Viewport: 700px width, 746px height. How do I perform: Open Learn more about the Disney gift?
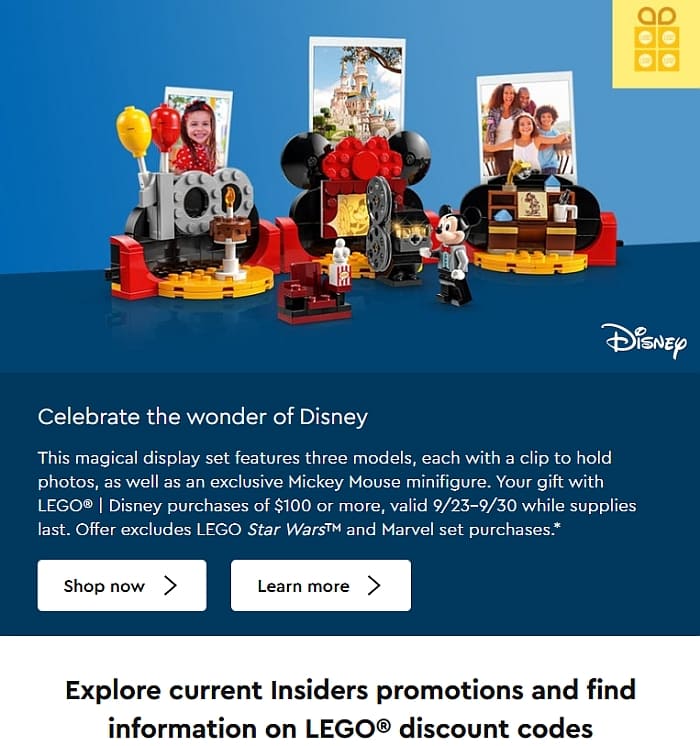coord(320,586)
